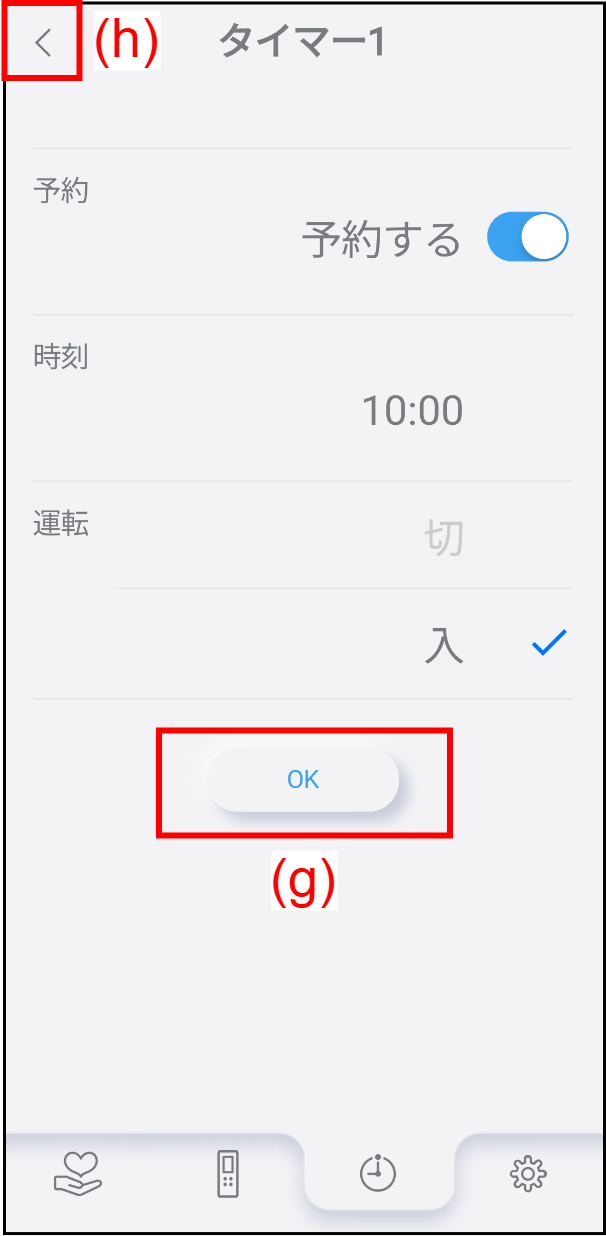Open the settings gear tab
The width and height of the screenshot is (606, 1236).
click(528, 1173)
